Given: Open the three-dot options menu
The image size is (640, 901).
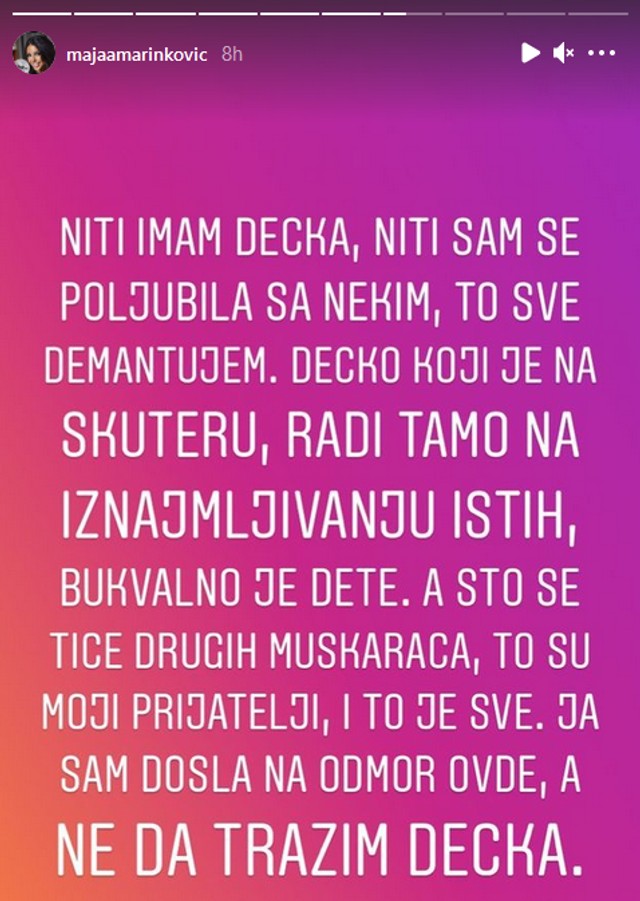Looking at the screenshot, I should pyautogui.click(x=603, y=53).
